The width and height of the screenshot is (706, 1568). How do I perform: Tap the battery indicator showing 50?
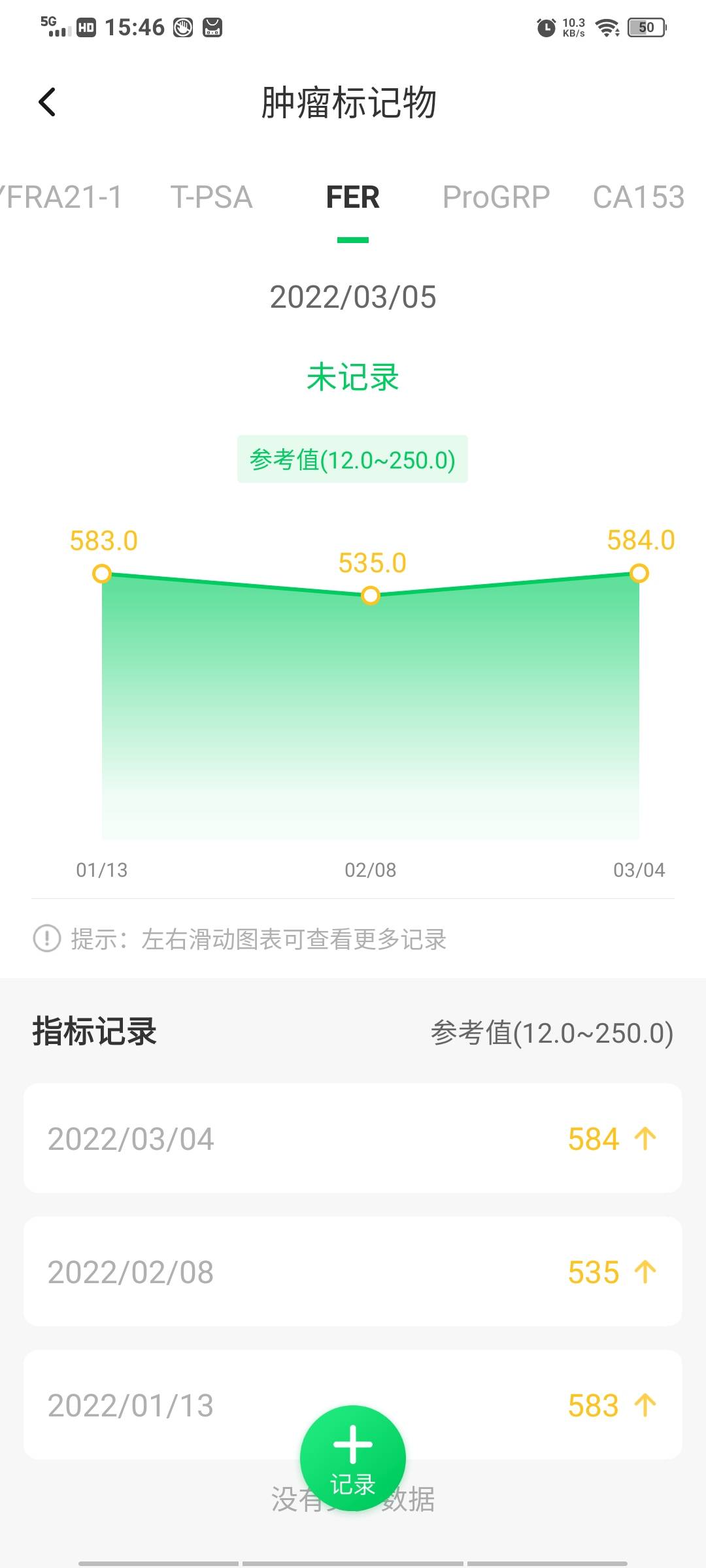[647, 27]
